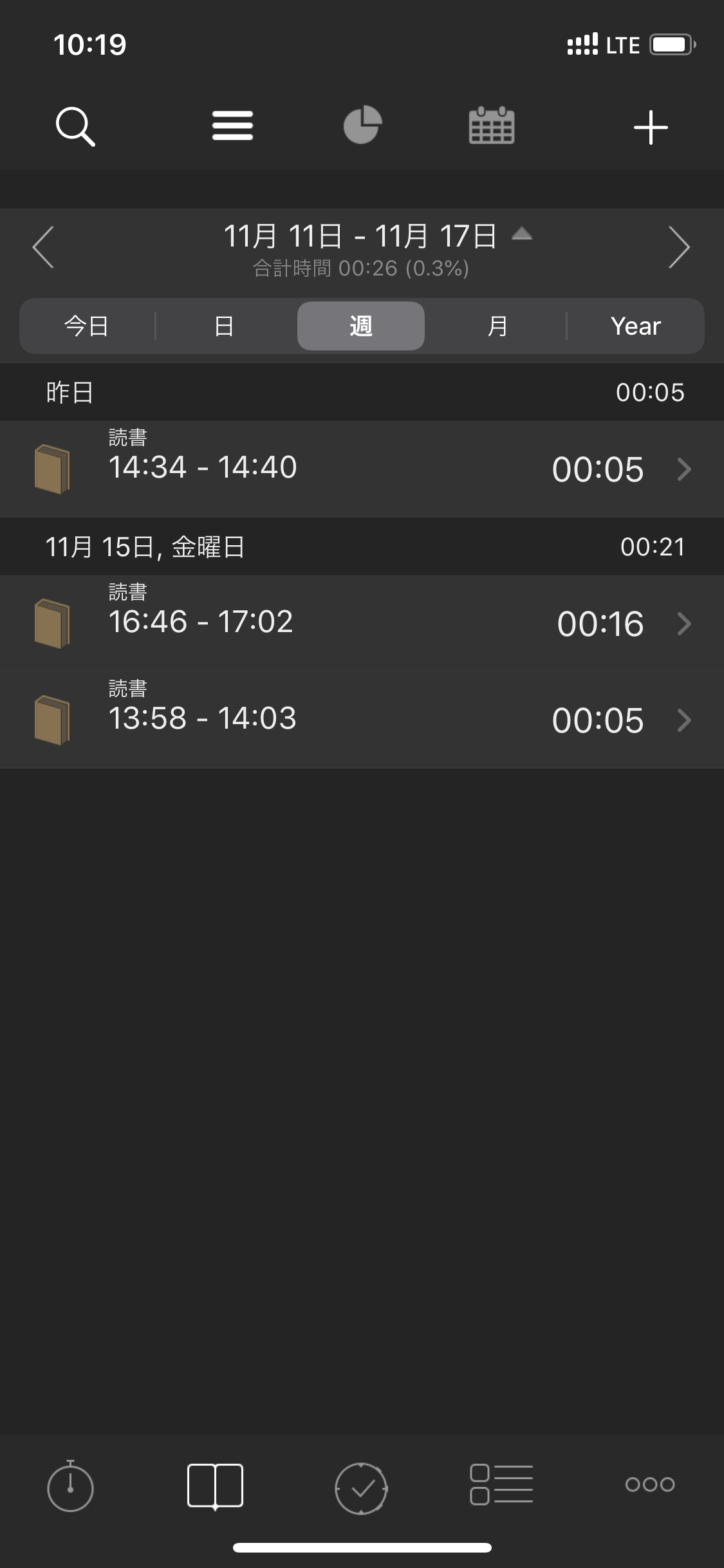
Task: Select the 週 segment
Action: point(360,326)
